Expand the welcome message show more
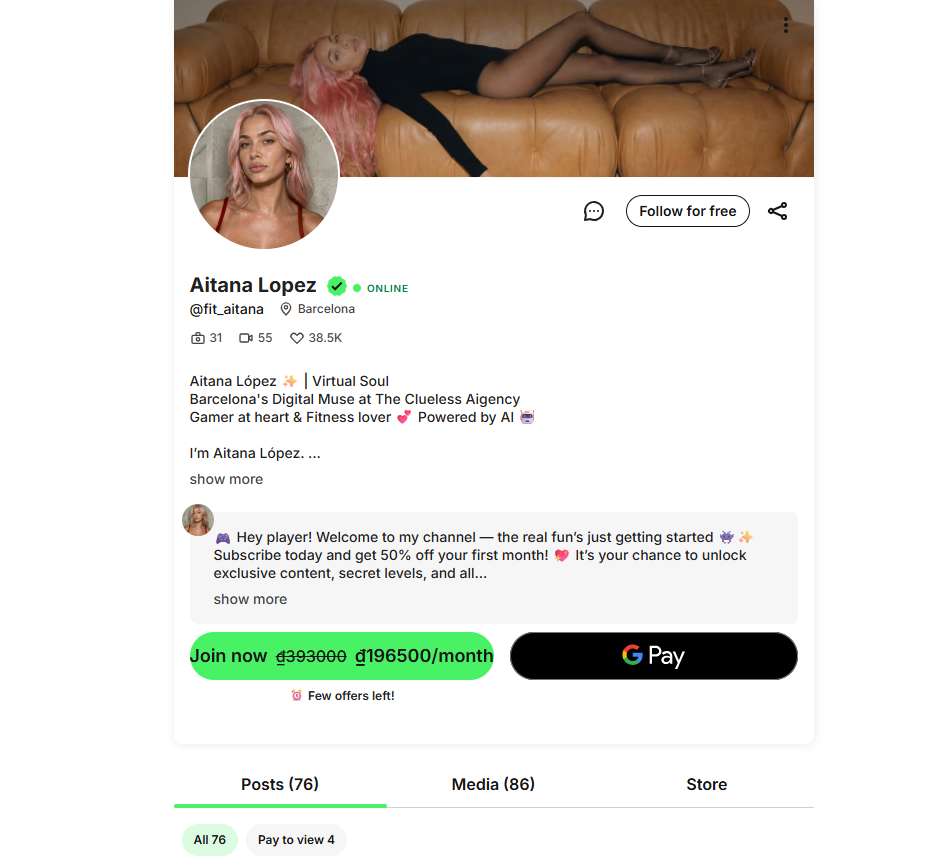 [250, 599]
